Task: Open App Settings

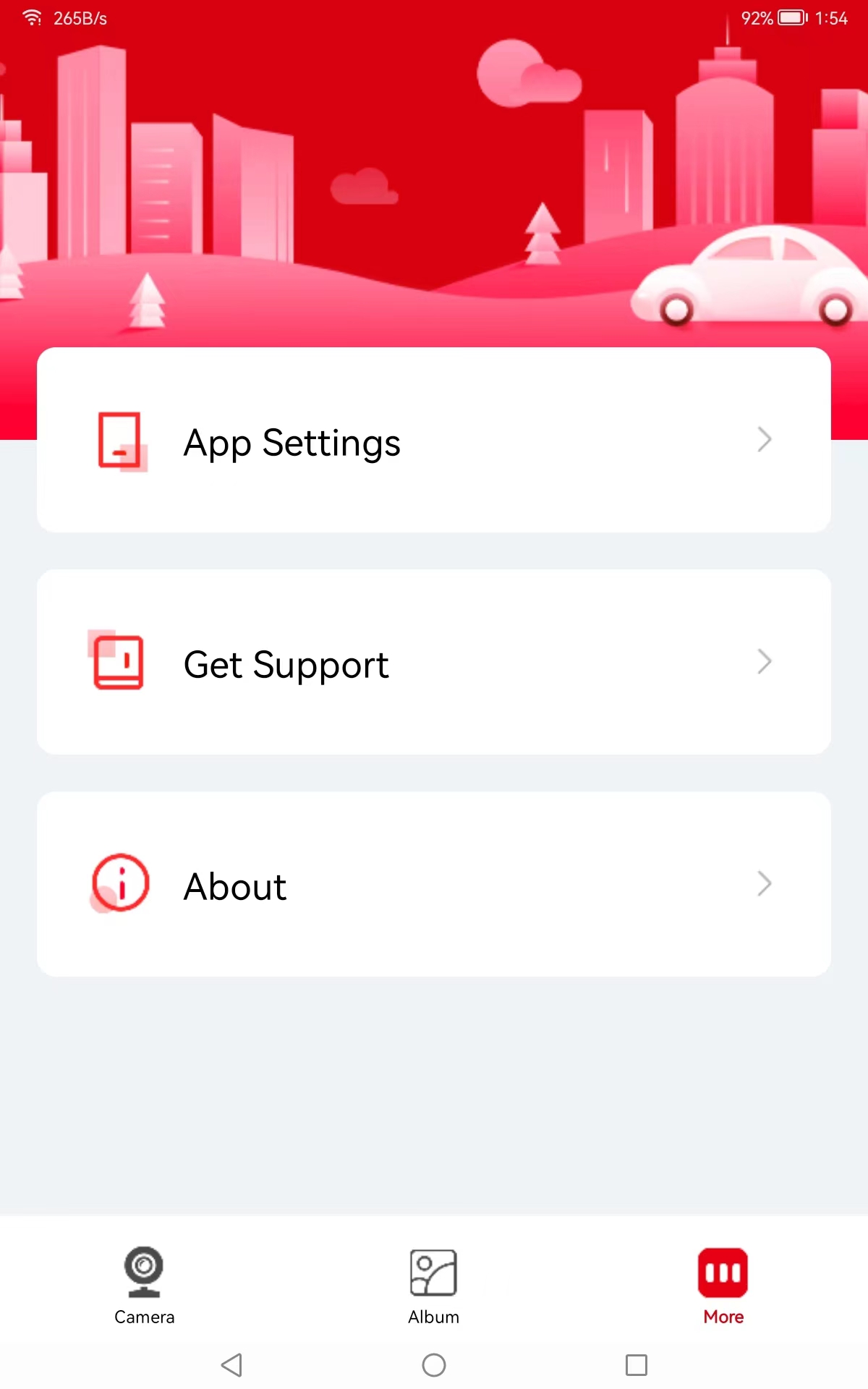Action: tap(433, 441)
